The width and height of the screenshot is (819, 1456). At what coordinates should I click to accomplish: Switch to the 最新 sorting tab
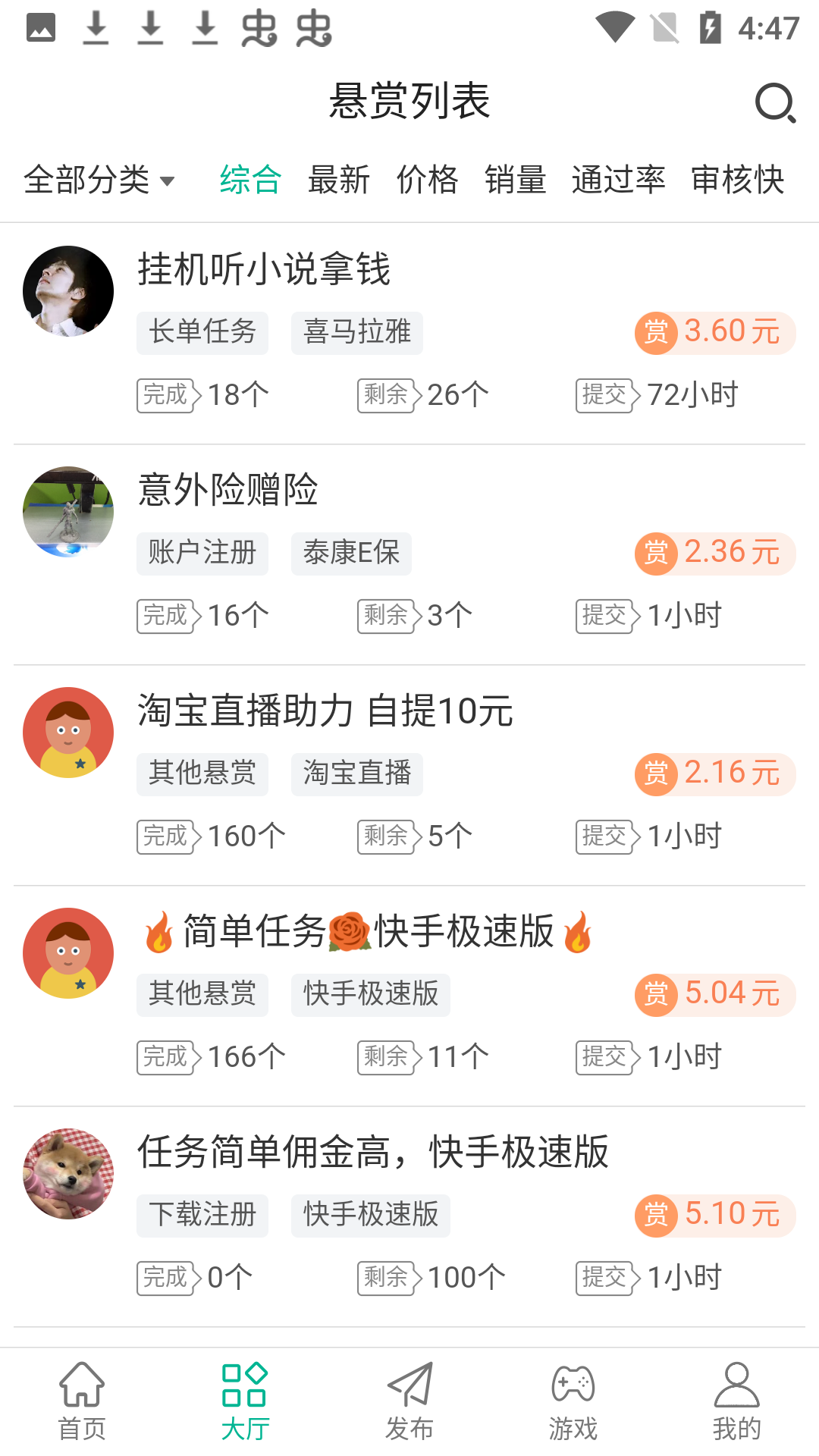pyautogui.click(x=337, y=180)
